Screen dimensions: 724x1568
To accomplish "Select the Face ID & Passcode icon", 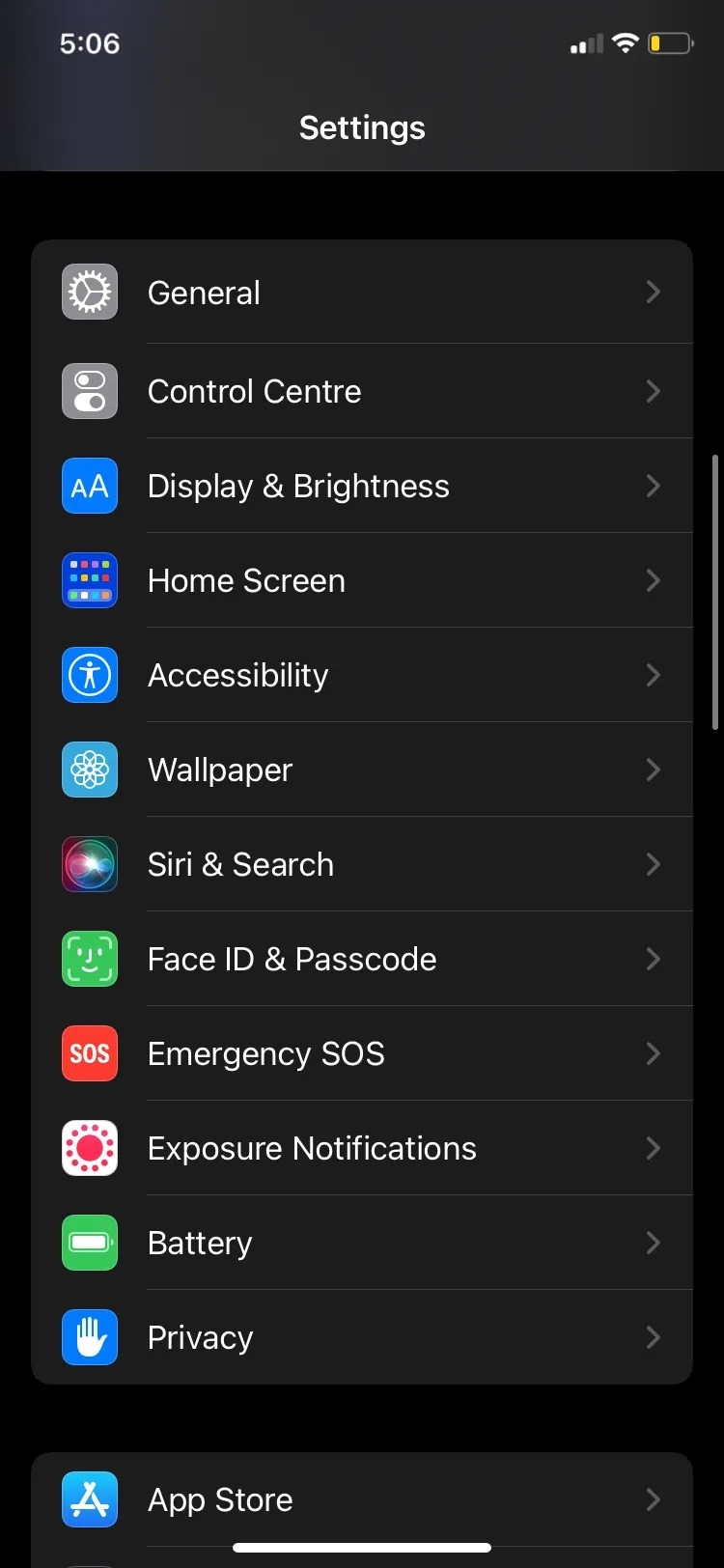I will coord(89,959).
